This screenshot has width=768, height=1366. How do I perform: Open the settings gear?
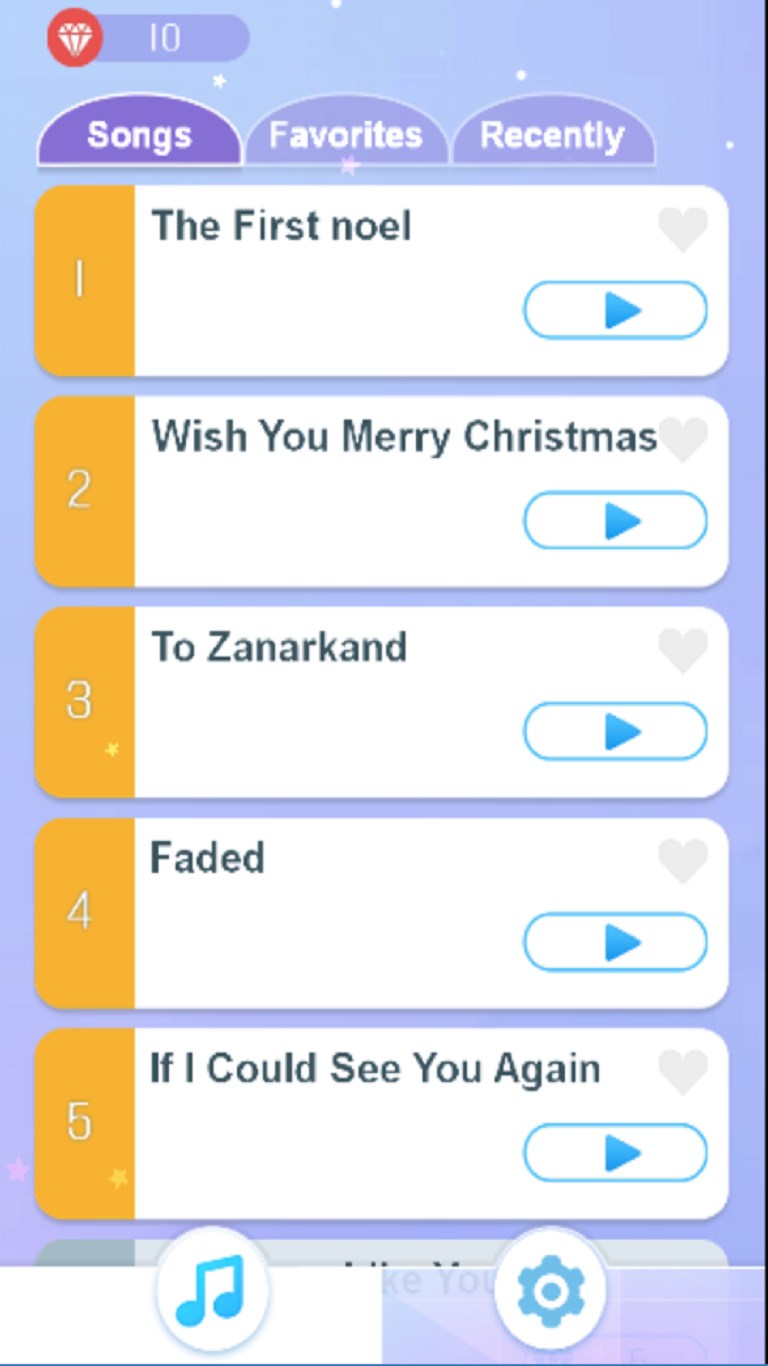coord(549,1290)
